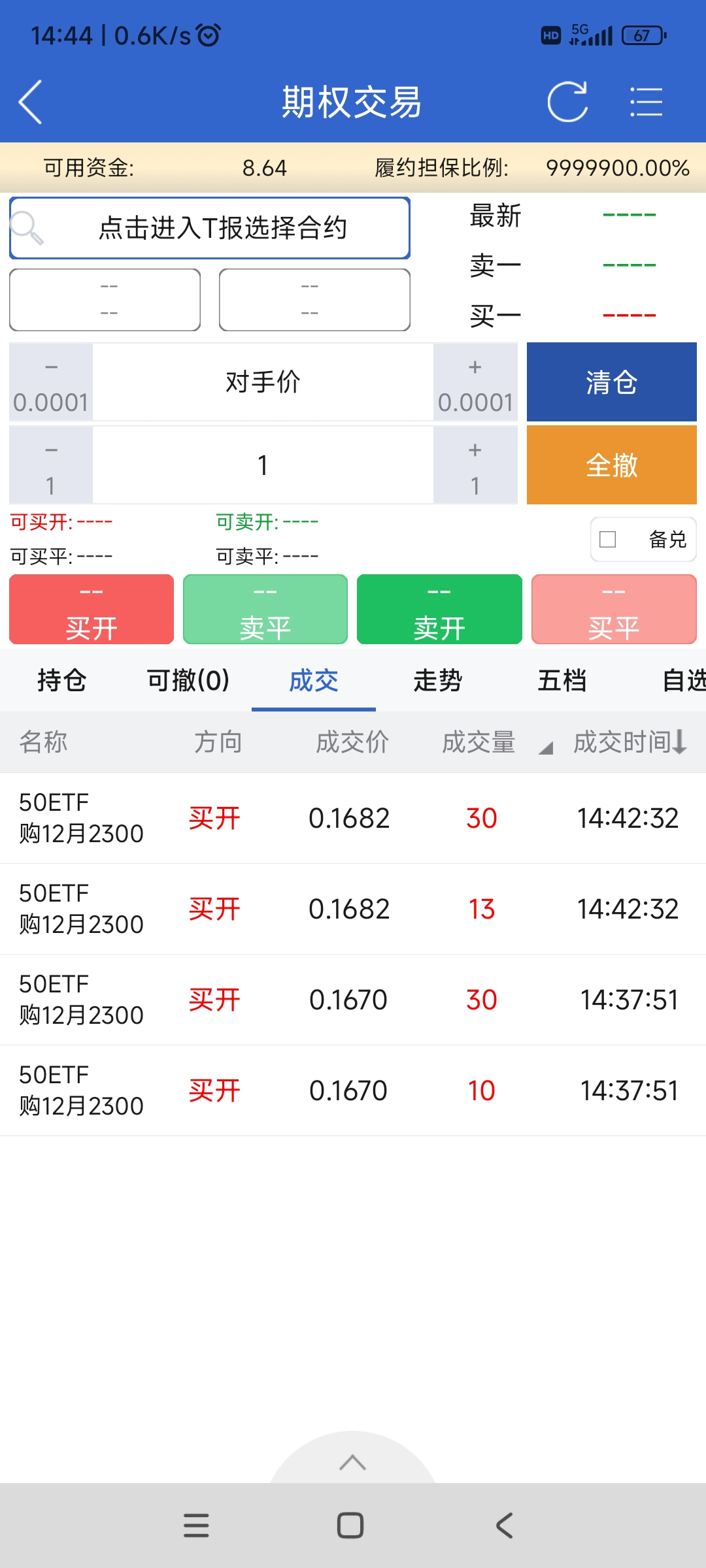Image resolution: width=706 pixels, height=1568 pixels.
Task: Decrease price by 0.0001
Action: (x=51, y=383)
